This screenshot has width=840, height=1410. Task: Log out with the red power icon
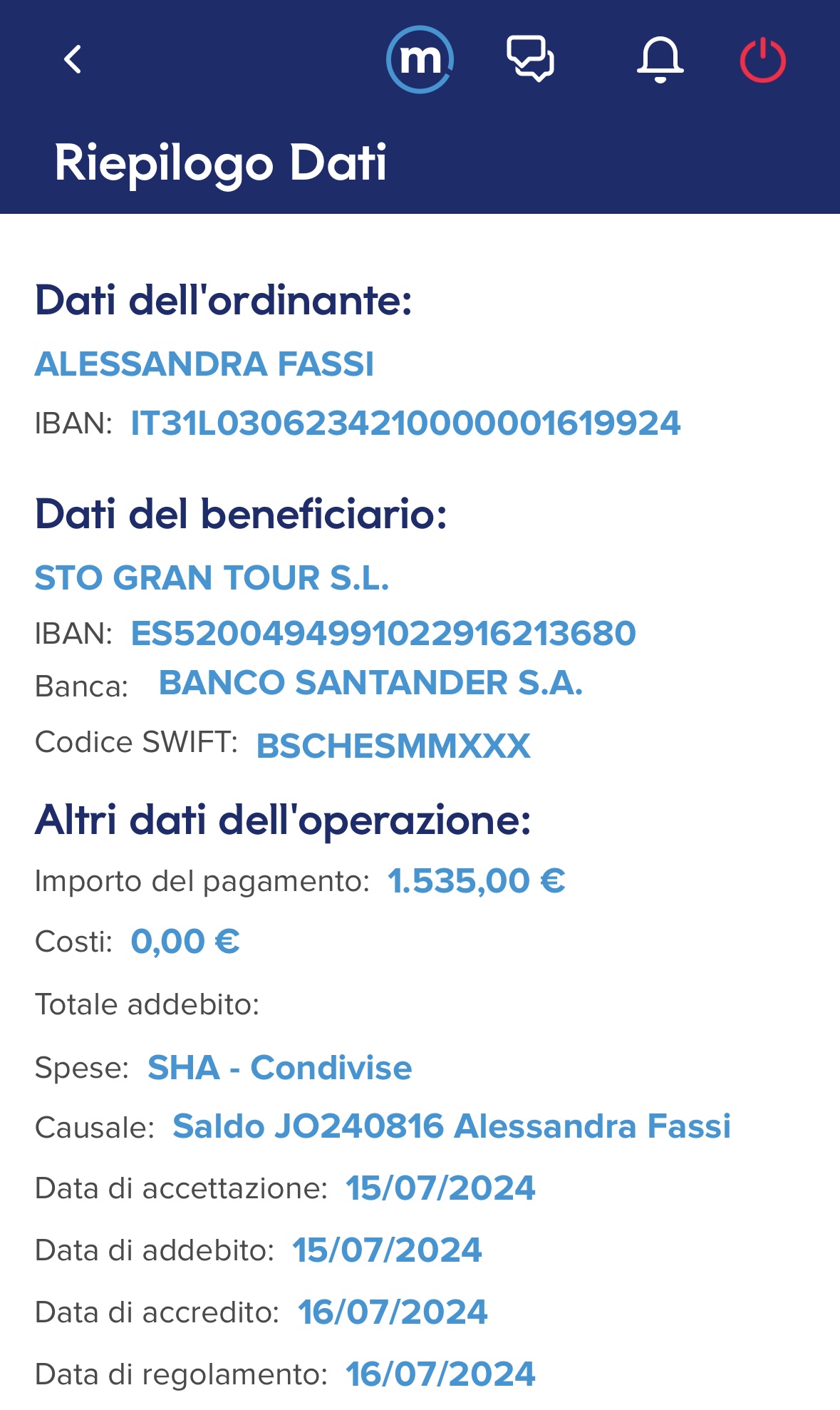pyautogui.click(x=763, y=60)
